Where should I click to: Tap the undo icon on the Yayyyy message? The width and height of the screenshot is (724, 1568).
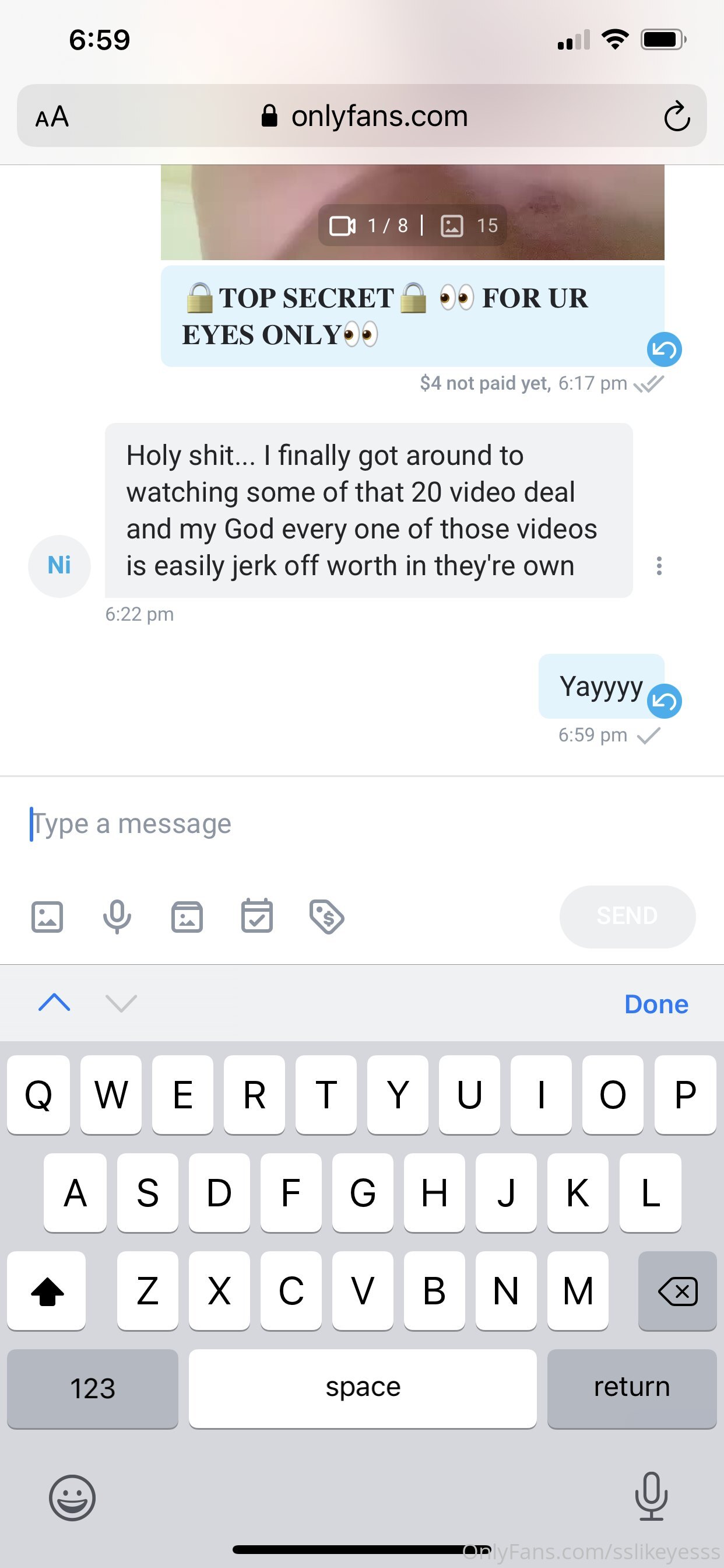(x=665, y=701)
